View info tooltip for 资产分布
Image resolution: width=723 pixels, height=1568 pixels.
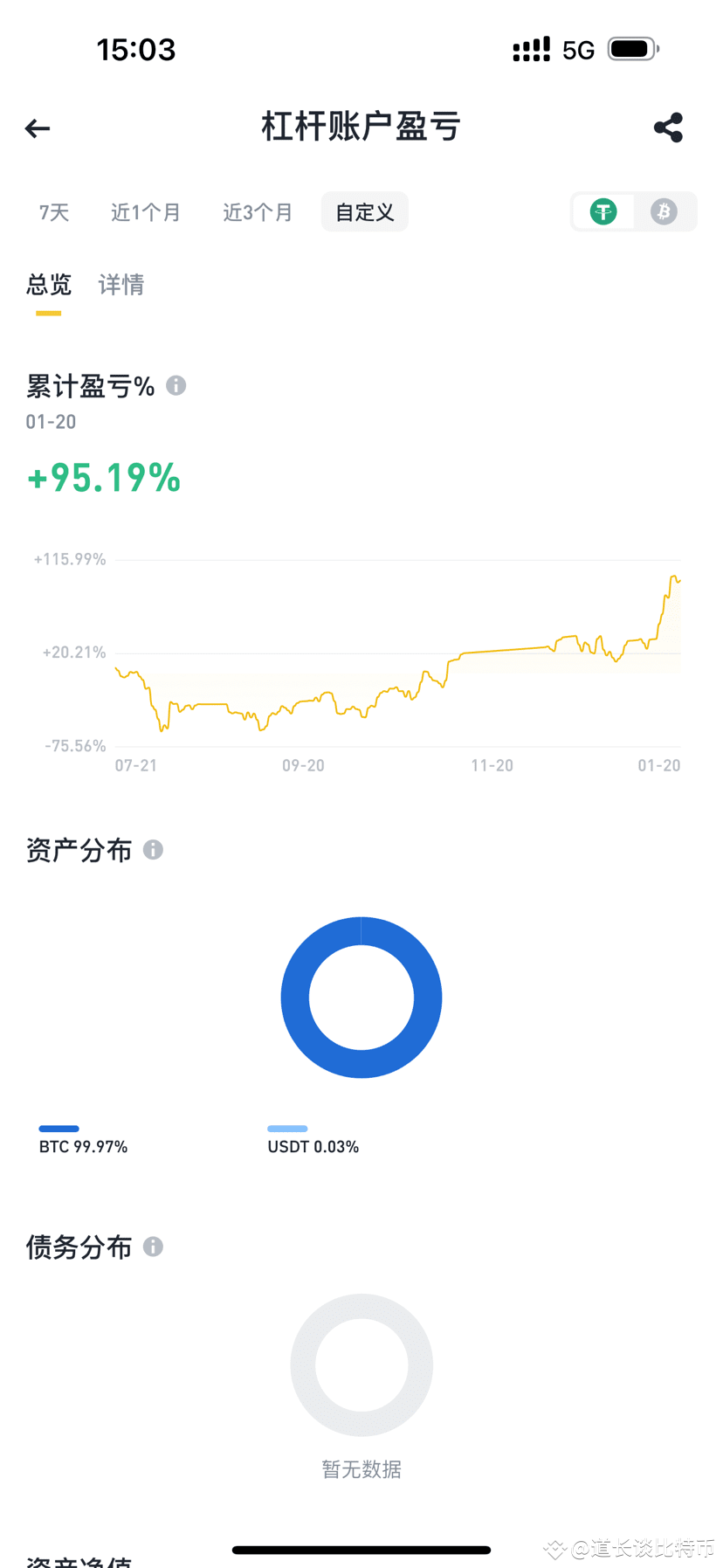pyautogui.click(x=154, y=850)
